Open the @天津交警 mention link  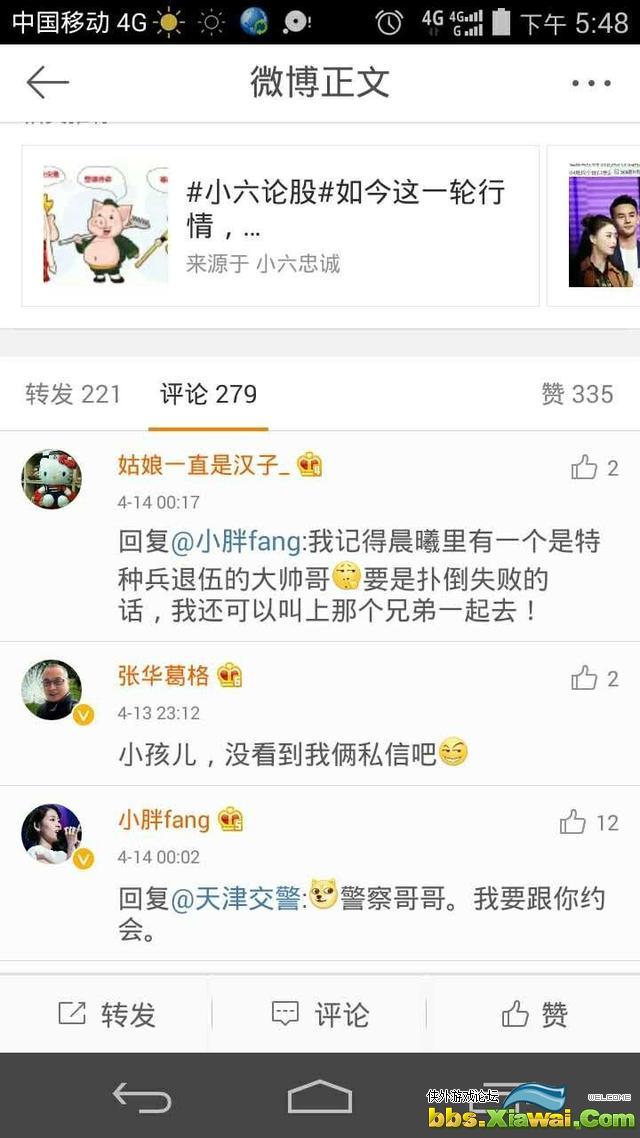point(236,898)
